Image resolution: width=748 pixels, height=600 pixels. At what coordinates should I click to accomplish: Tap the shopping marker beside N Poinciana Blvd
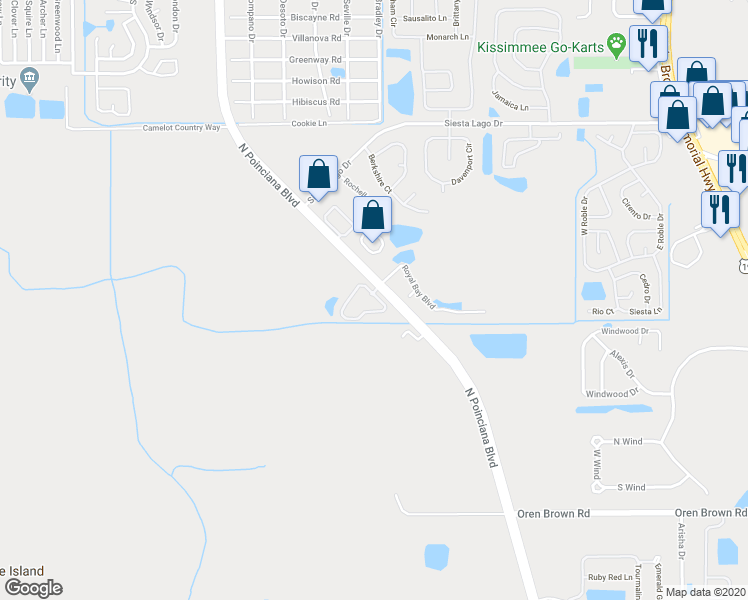tap(317, 174)
